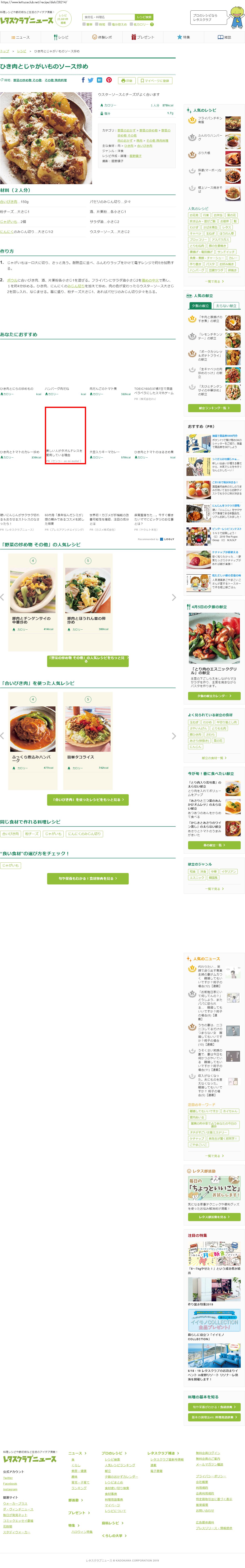Open the 夕飯の献立カレンダー button
Screen dimensions: 245x1568
point(214,696)
